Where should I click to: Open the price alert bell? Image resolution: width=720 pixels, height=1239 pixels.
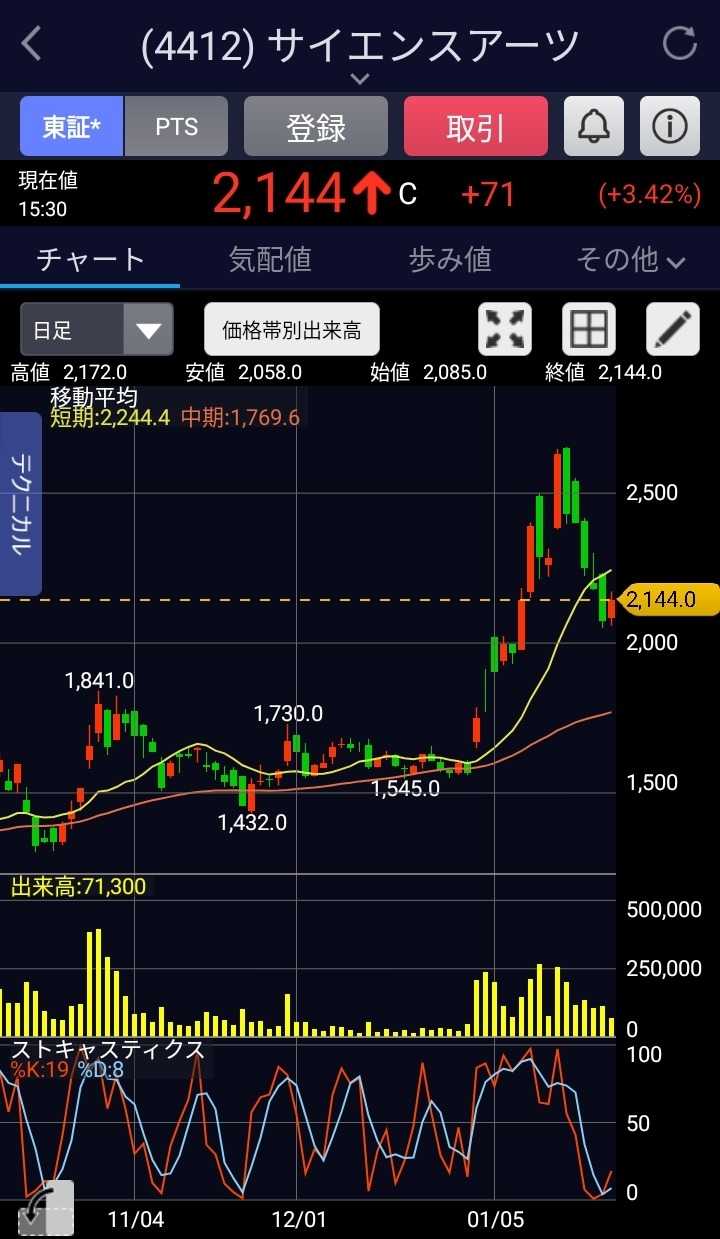(x=594, y=127)
